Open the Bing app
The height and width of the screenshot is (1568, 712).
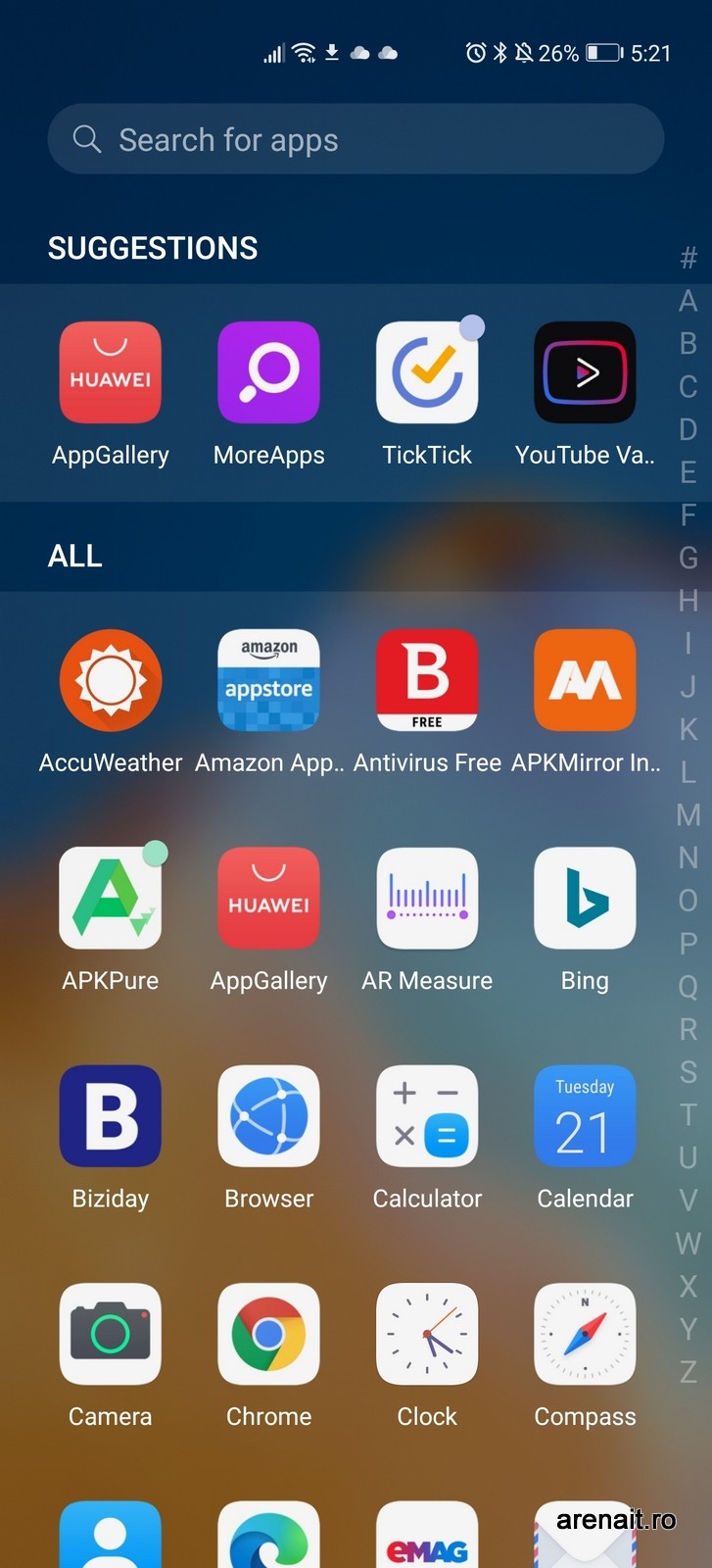click(585, 899)
